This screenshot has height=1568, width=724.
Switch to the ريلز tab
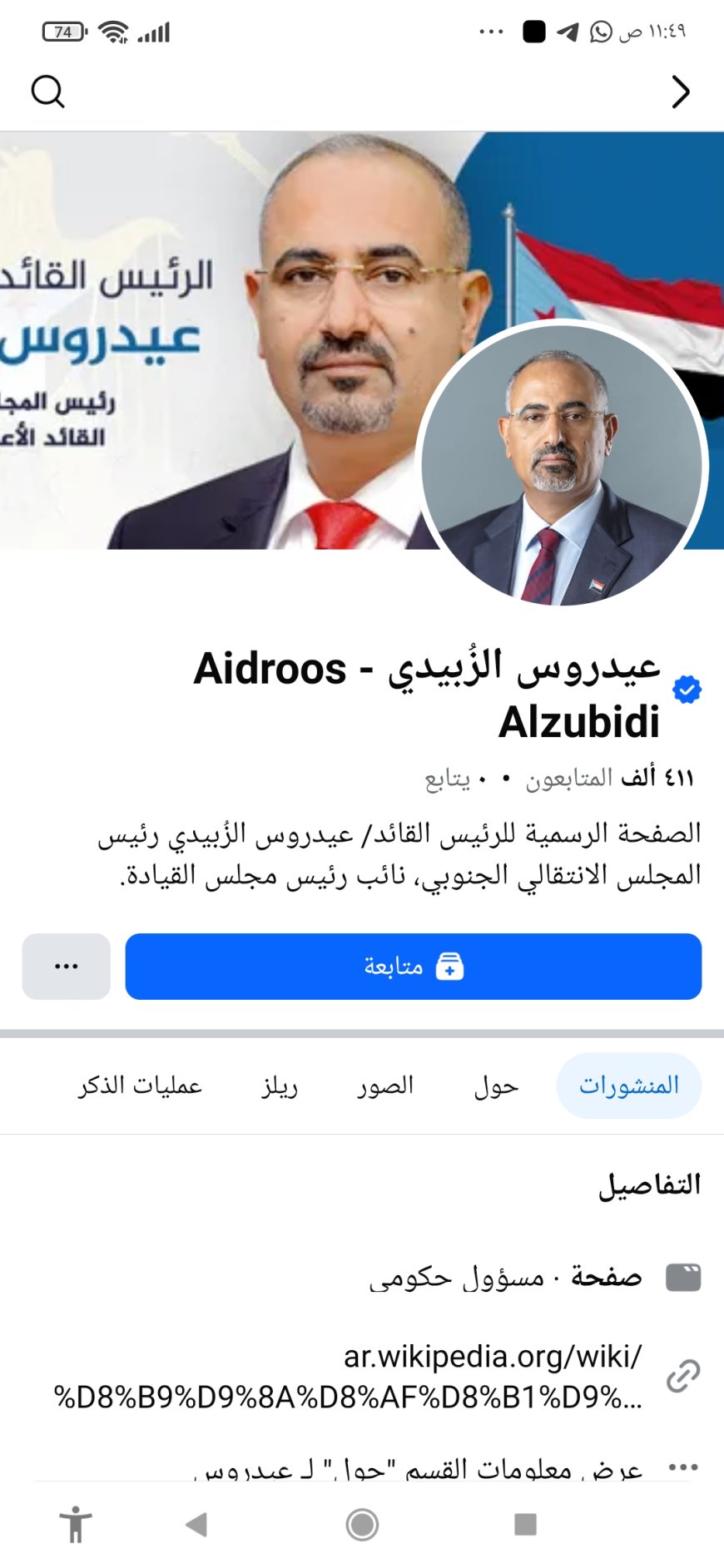[x=280, y=1086]
